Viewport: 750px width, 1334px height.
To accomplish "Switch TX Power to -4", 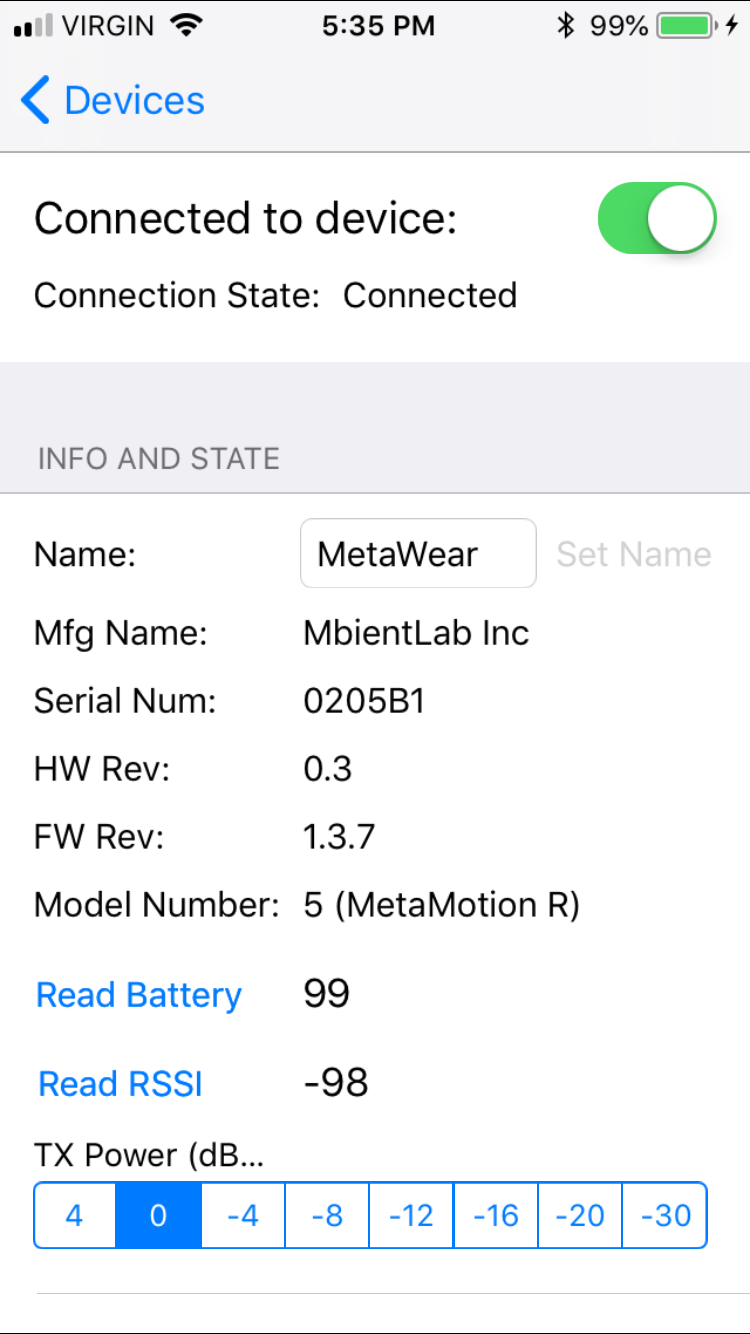I will 243,1215.
